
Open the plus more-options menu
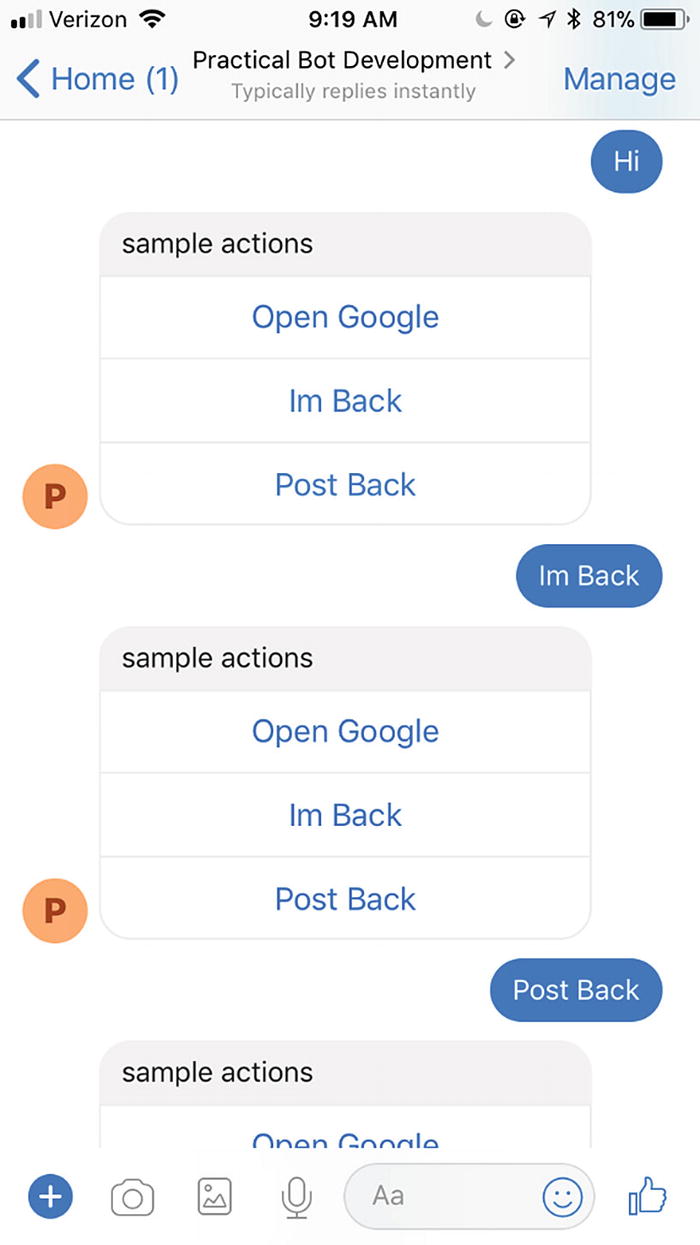[x=51, y=1196]
